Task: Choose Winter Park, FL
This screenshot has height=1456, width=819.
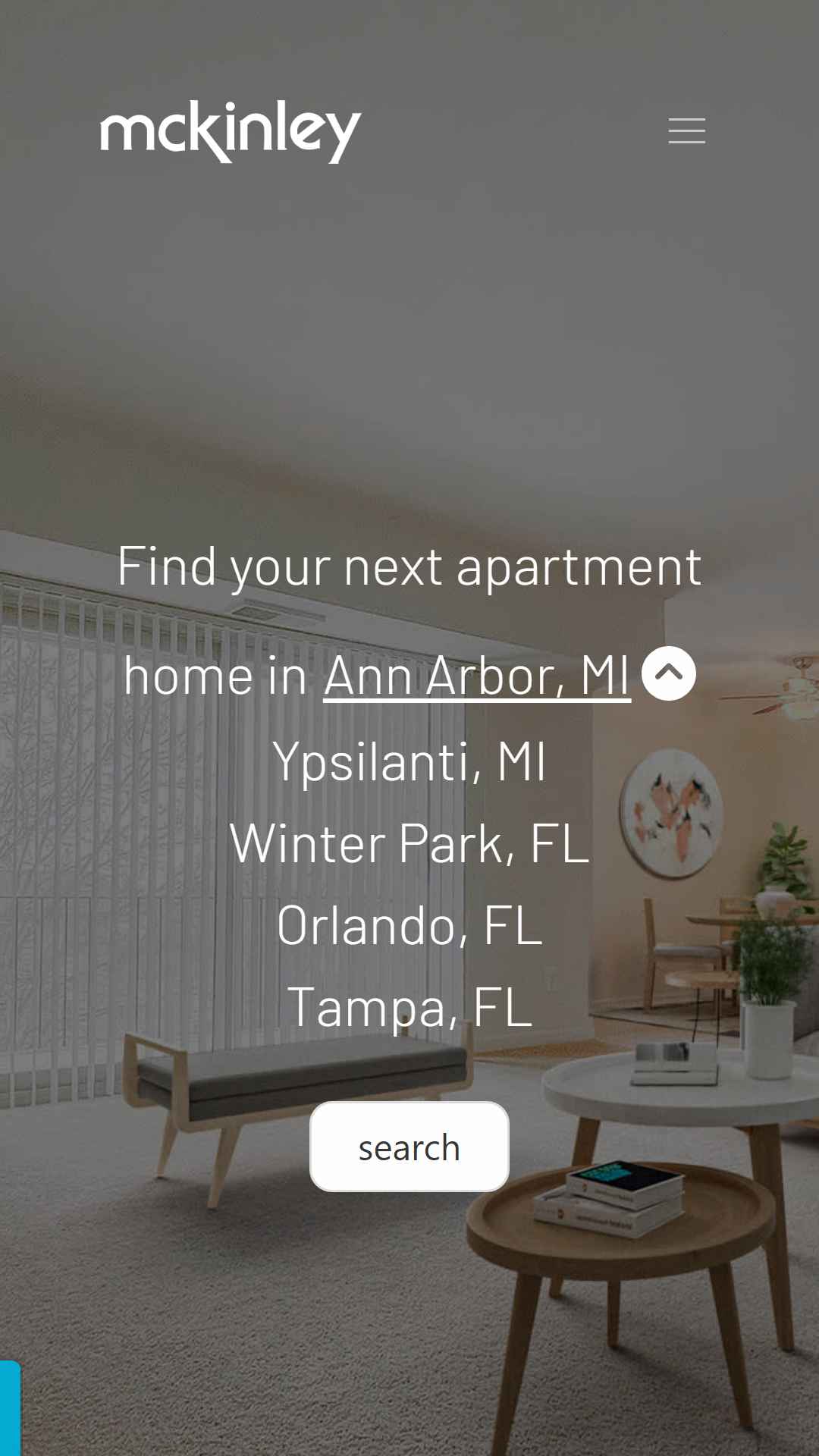Action: tap(409, 843)
